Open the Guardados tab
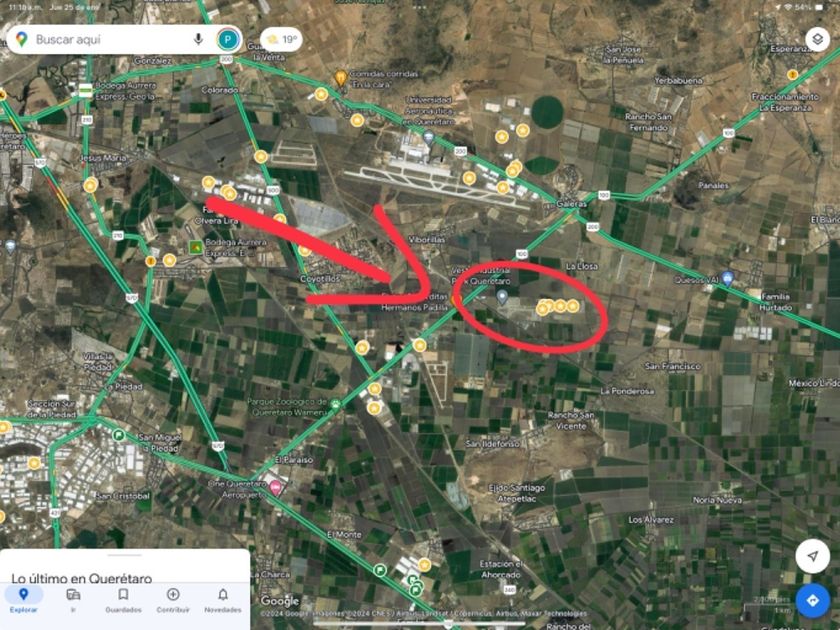The width and height of the screenshot is (840, 630). [123, 599]
